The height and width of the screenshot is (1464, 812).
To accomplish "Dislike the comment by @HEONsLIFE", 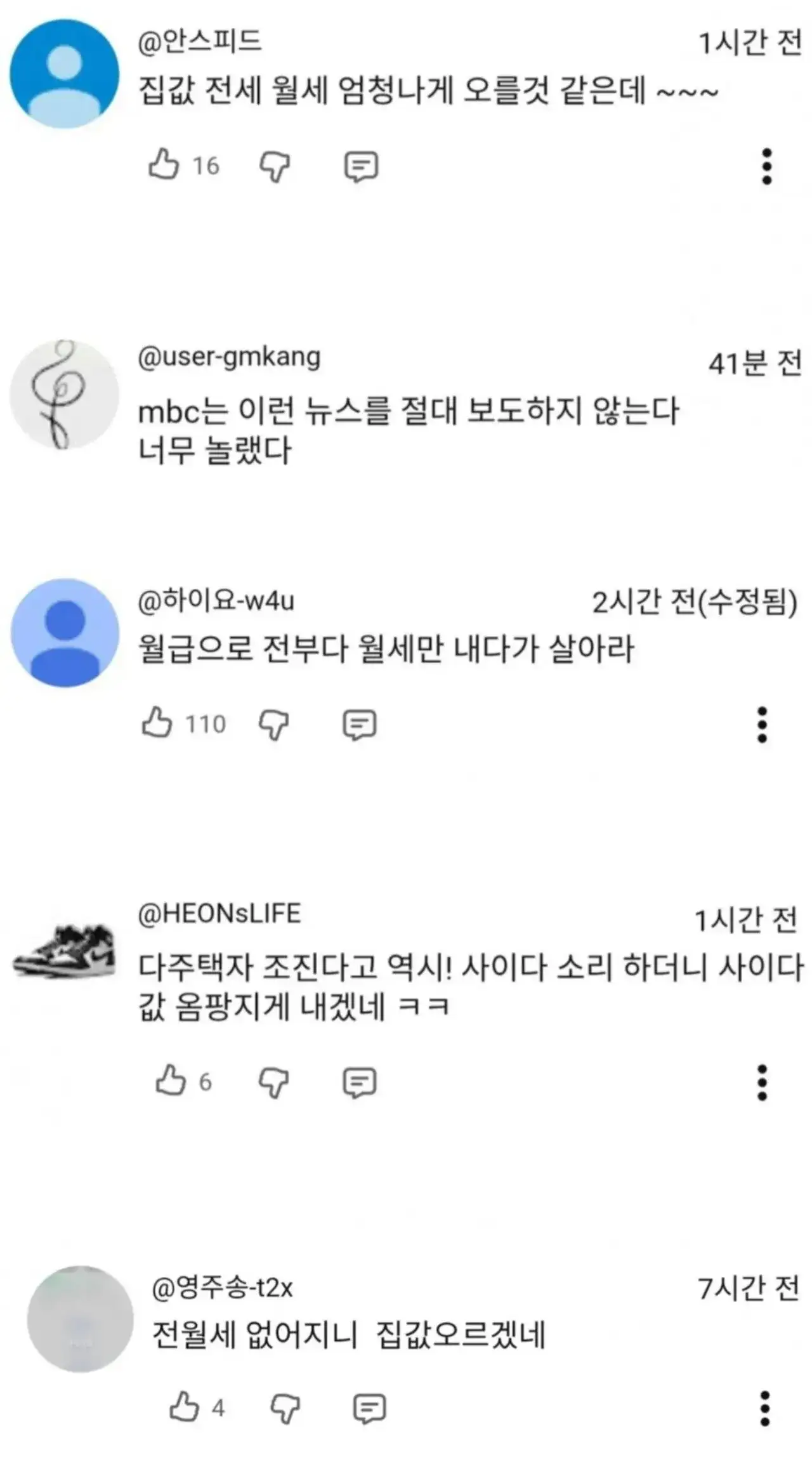I will (274, 1082).
